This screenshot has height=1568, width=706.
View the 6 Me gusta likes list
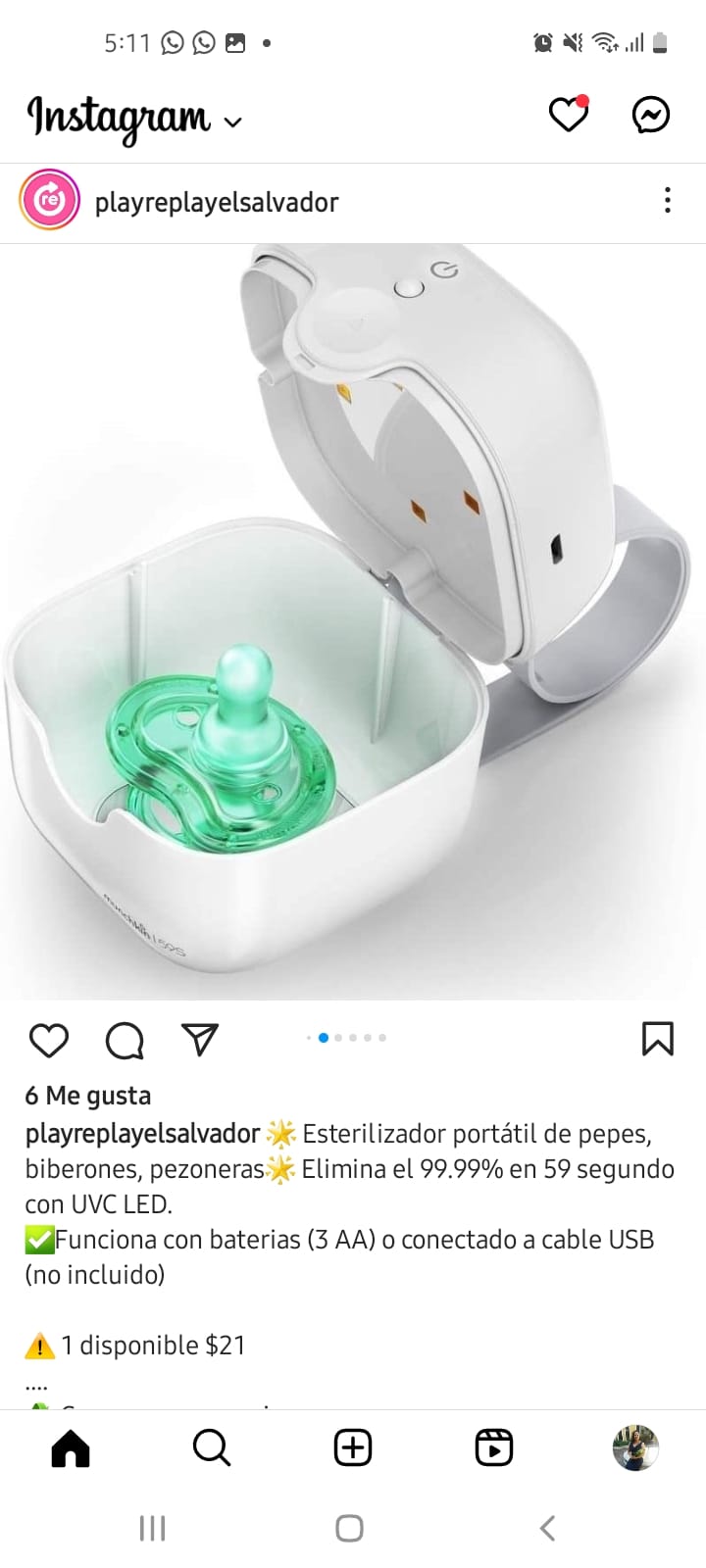pyautogui.click(x=88, y=1096)
